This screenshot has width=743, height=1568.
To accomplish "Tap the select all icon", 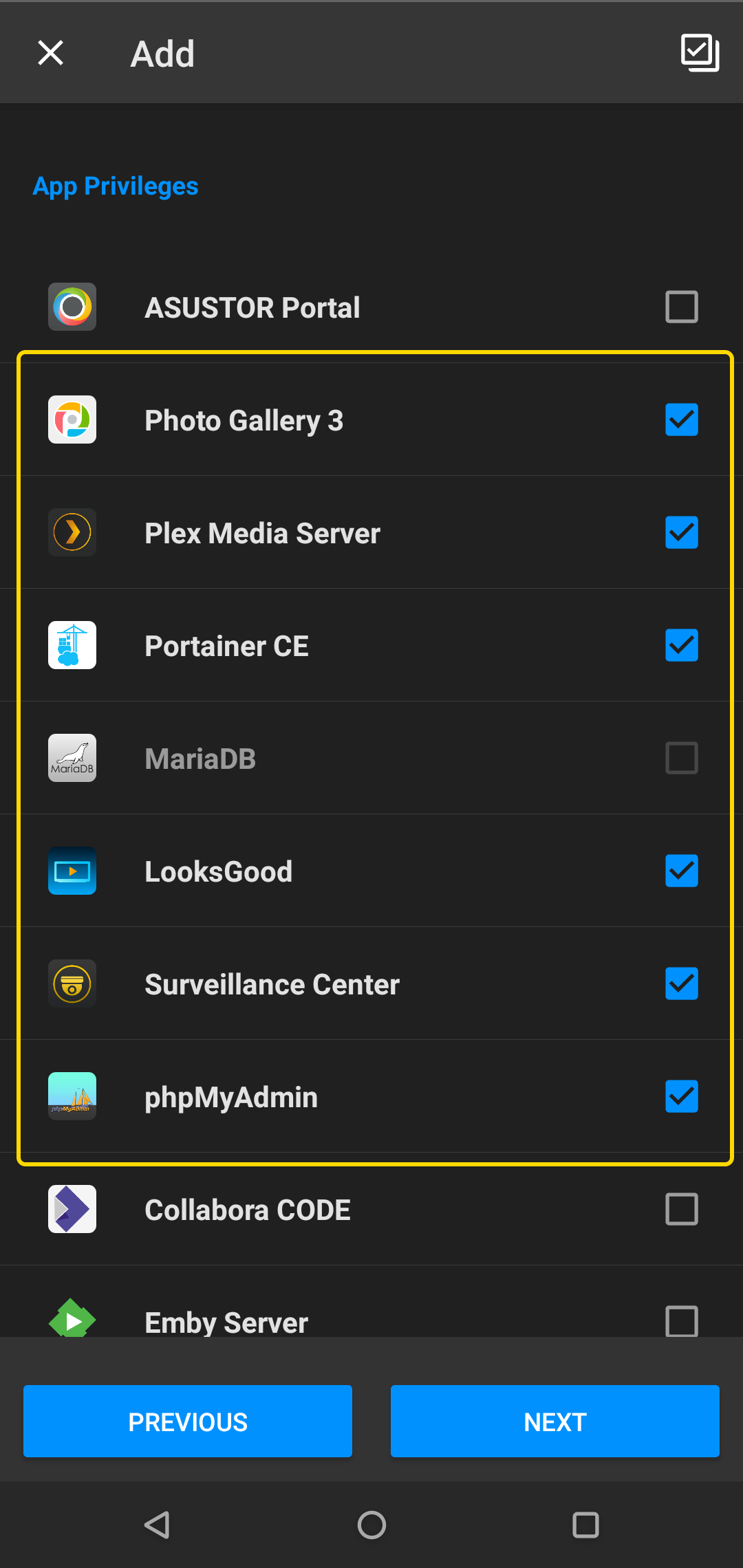I will [x=700, y=53].
